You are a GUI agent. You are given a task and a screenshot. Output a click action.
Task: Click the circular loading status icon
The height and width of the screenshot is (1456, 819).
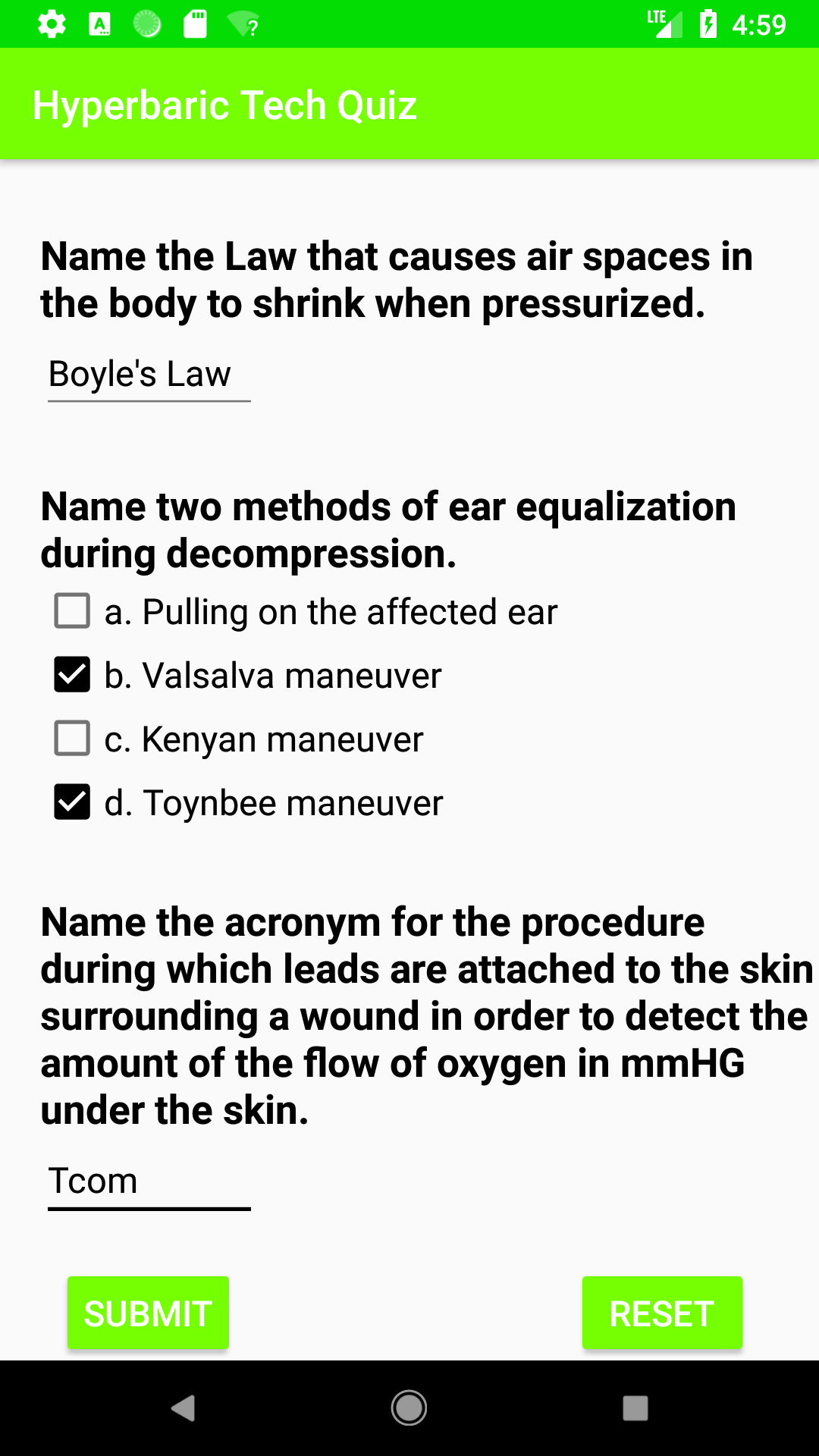point(149,24)
